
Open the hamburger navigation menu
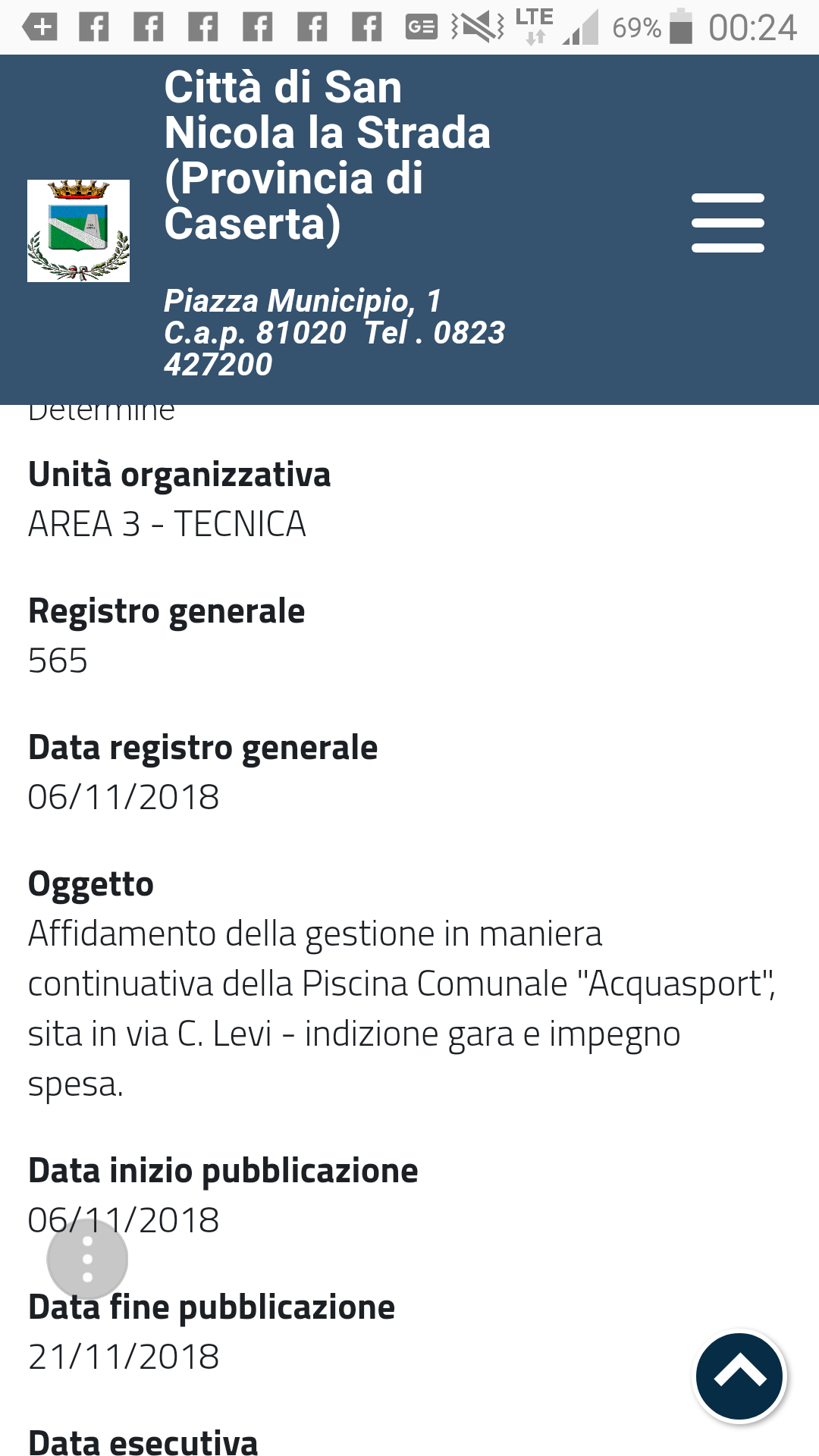pos(727,222)
